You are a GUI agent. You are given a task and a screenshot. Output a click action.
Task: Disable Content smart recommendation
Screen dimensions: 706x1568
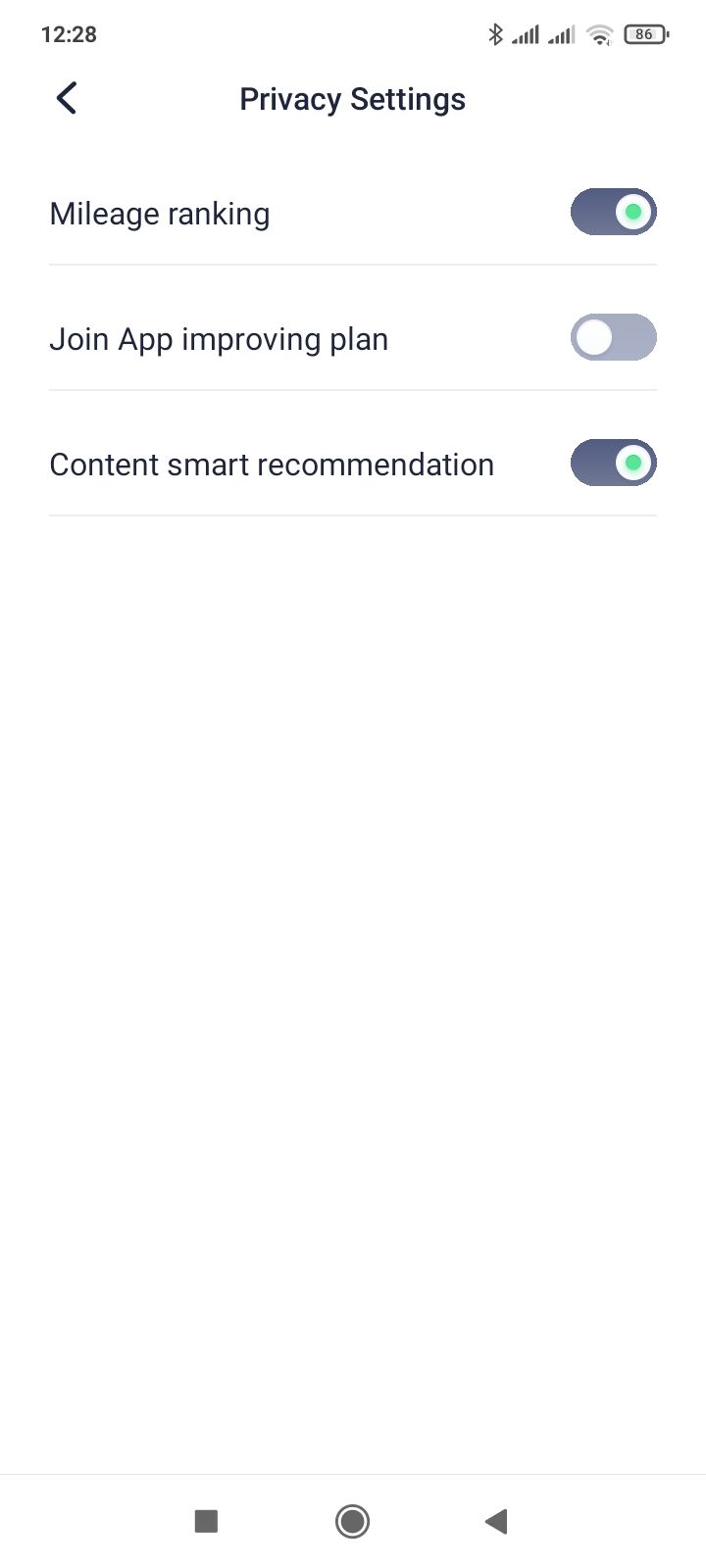[613, 464]
